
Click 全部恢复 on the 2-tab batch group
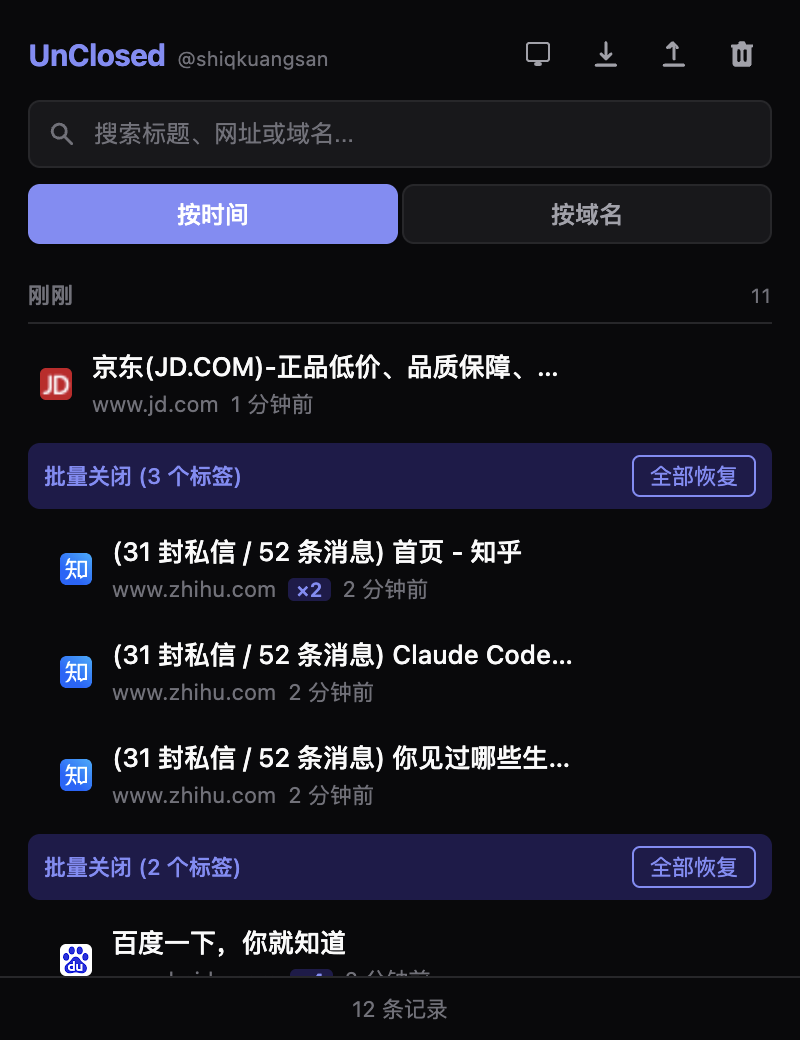(x=693, y=867)
